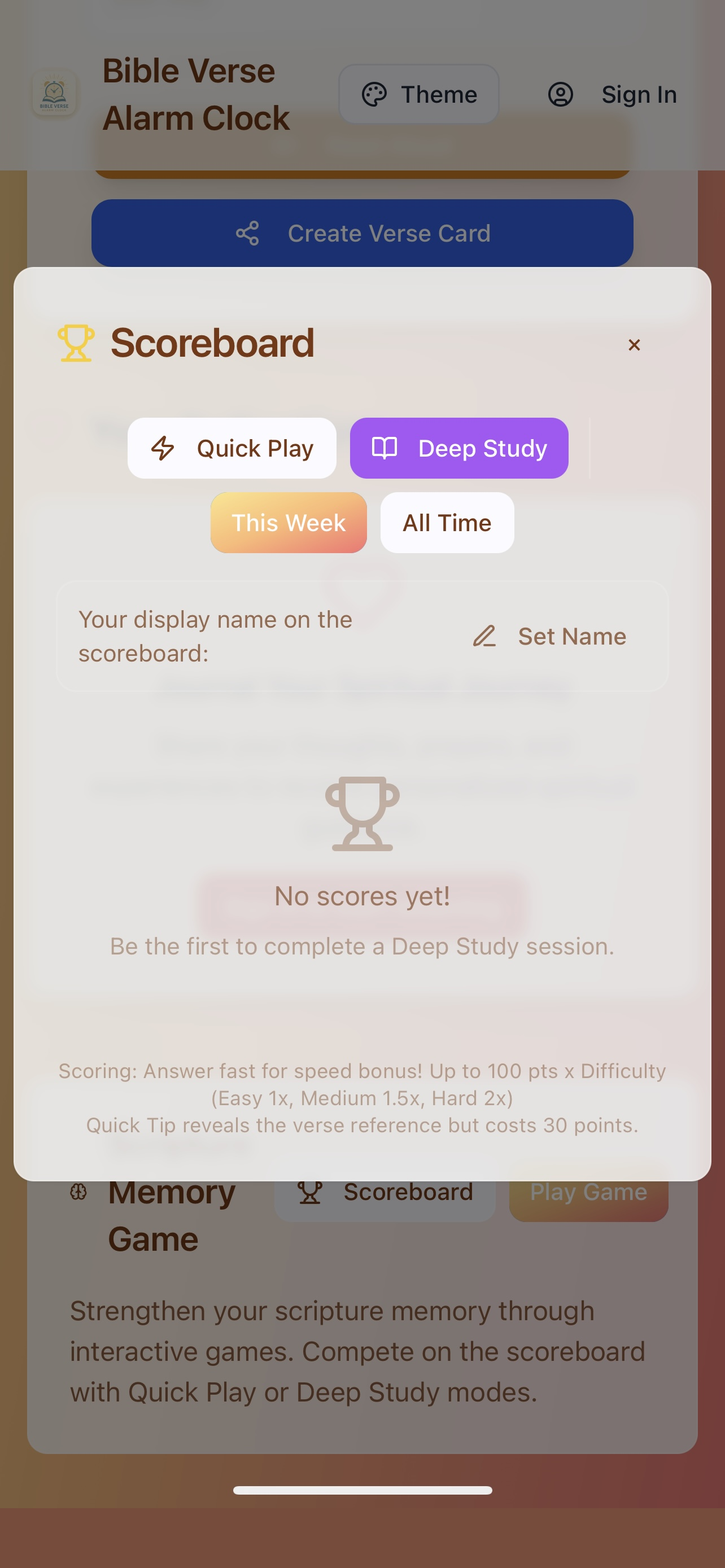Show This Week scores
The height and width of the screenshot is (1568, 725).
289,523
